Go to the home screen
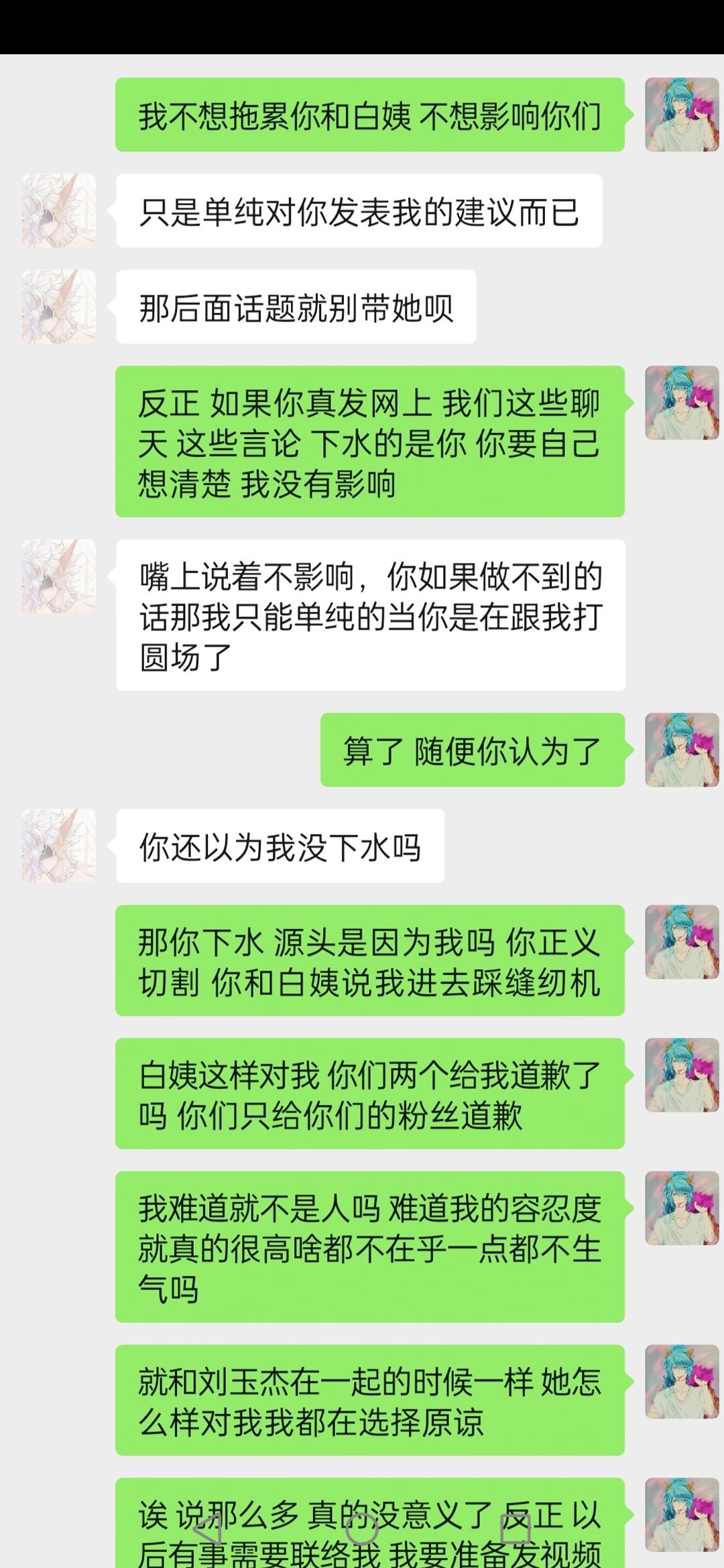 click(x=362, y=1529)
